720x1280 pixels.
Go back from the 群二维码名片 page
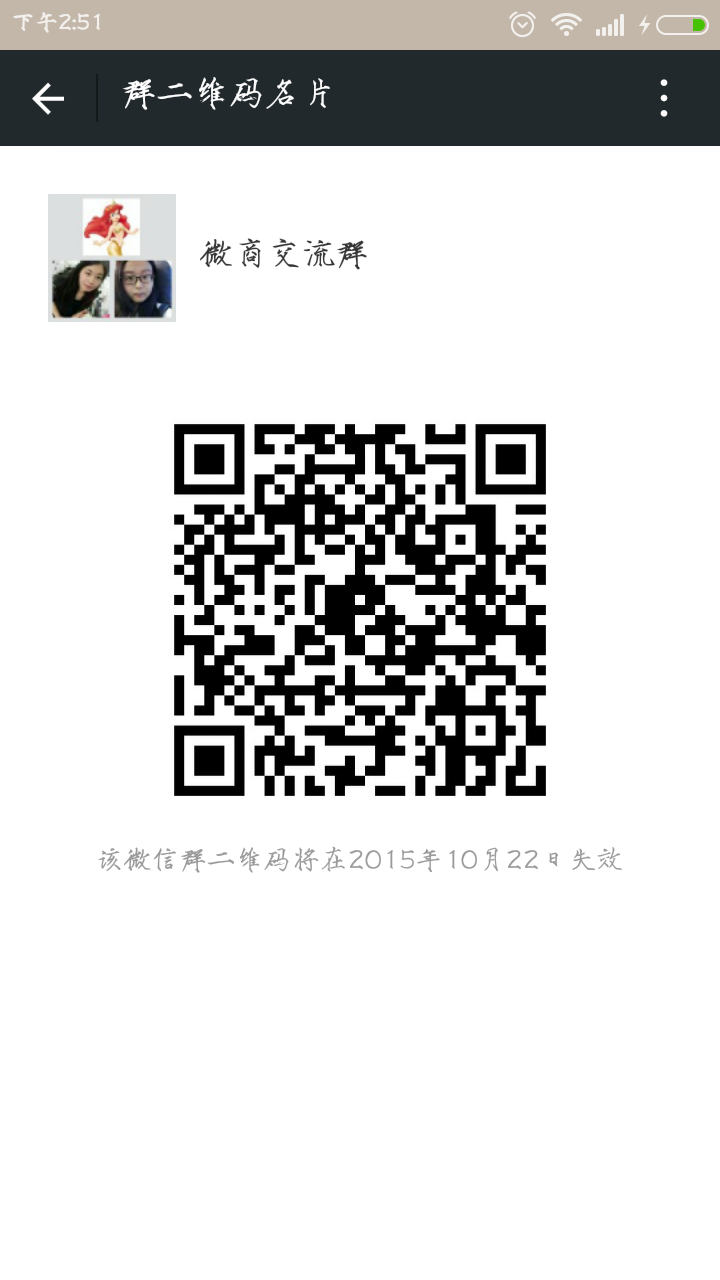(x=48, y=98)
